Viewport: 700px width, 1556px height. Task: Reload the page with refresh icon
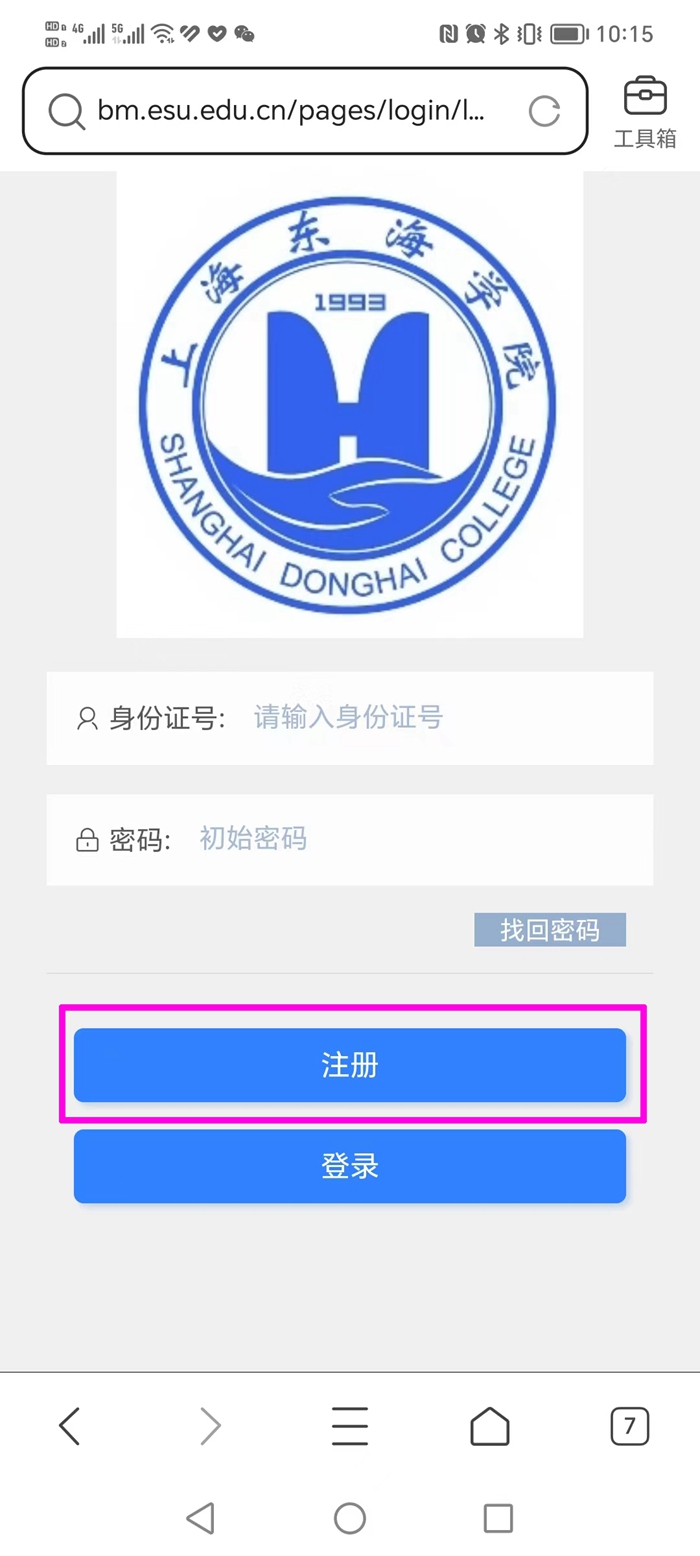[544, 111]
